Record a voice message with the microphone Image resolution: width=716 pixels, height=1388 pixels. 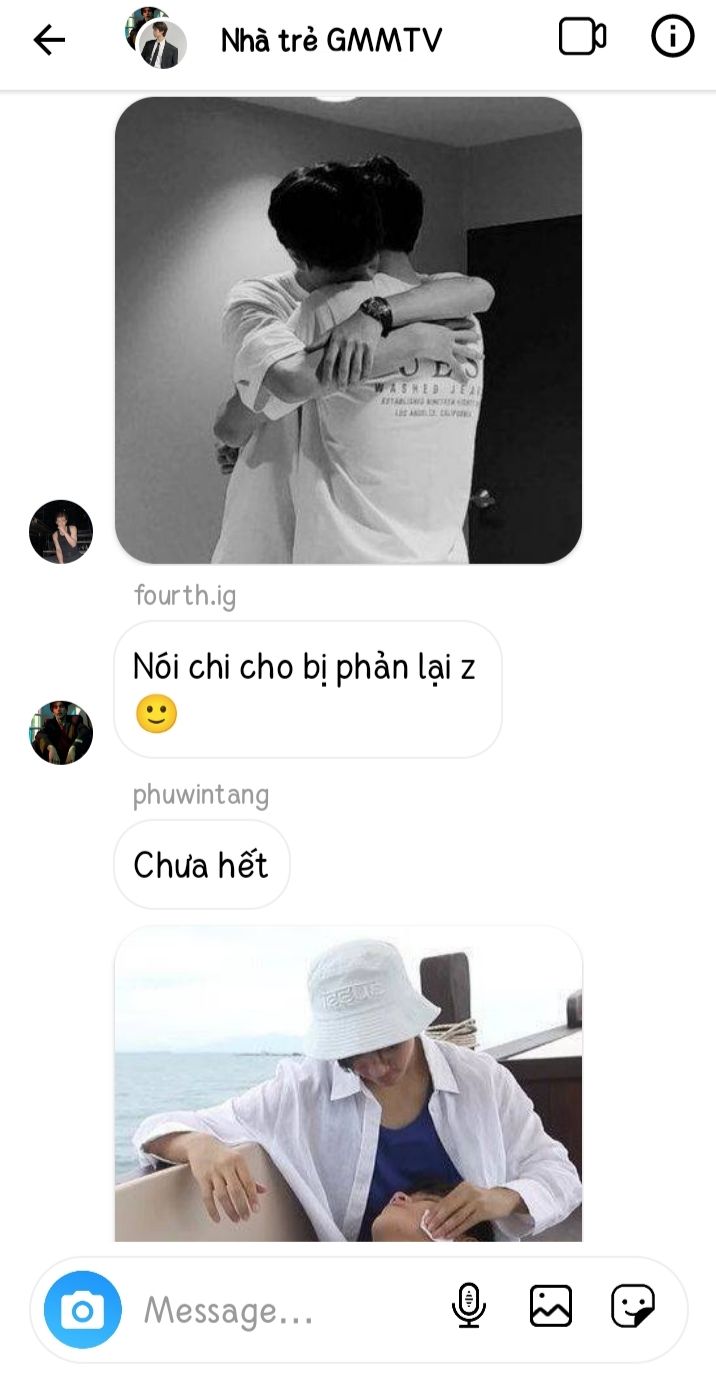(469, 1306)
